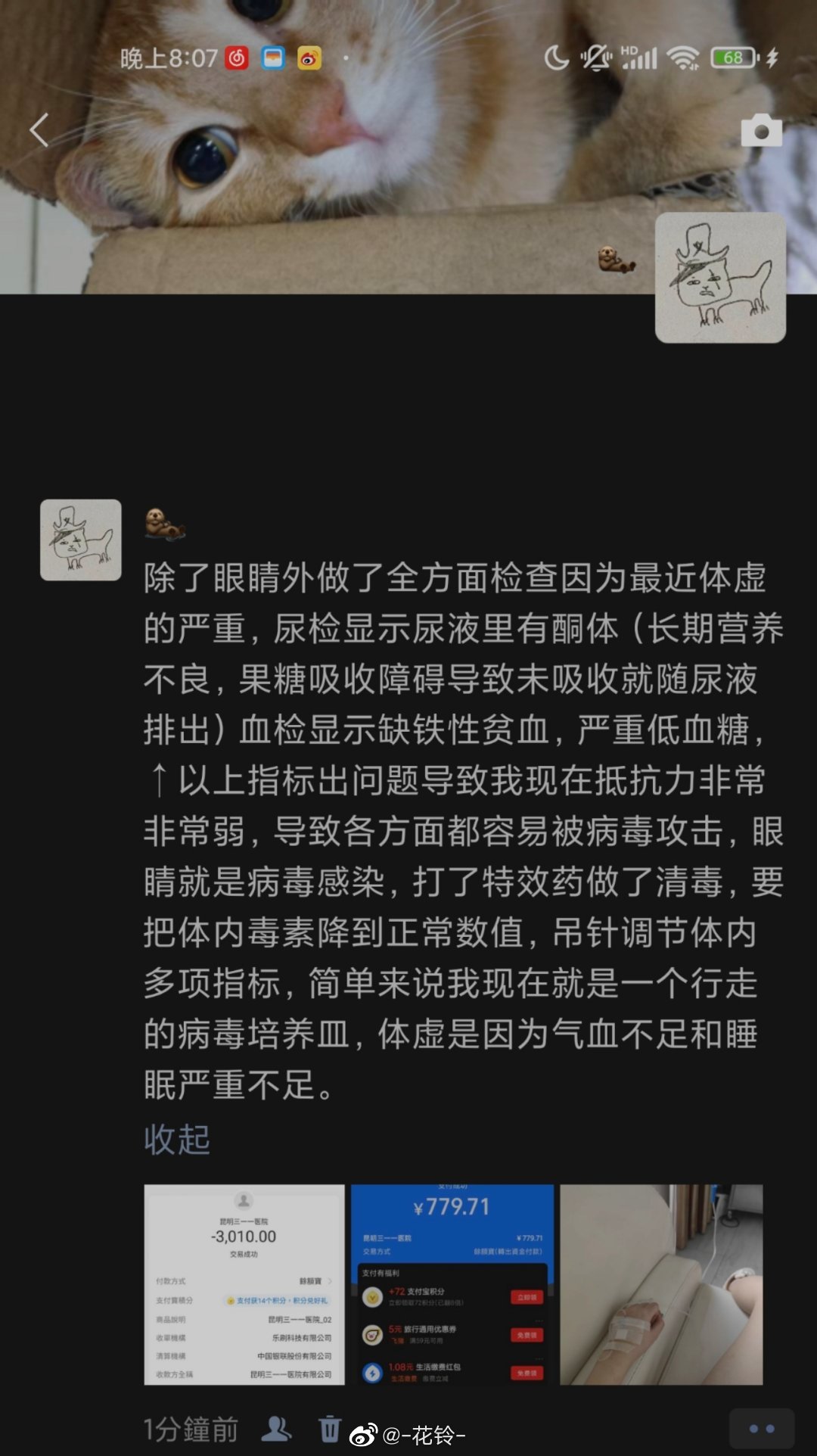This screenshot has width=817, height=1456.
Task: Open the profile avatar on the cover photo
Action: pyautogui.click(x=720, y=278)
